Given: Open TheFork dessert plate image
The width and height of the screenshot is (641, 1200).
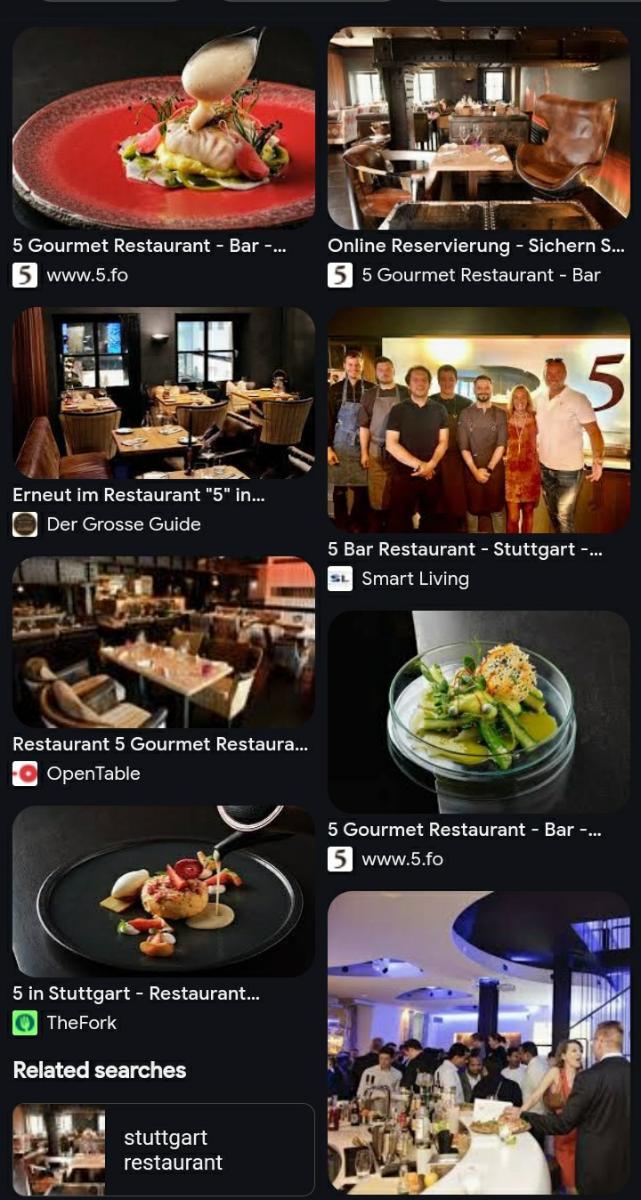Looking at the screenshot, I should click(x=163, y=891).
